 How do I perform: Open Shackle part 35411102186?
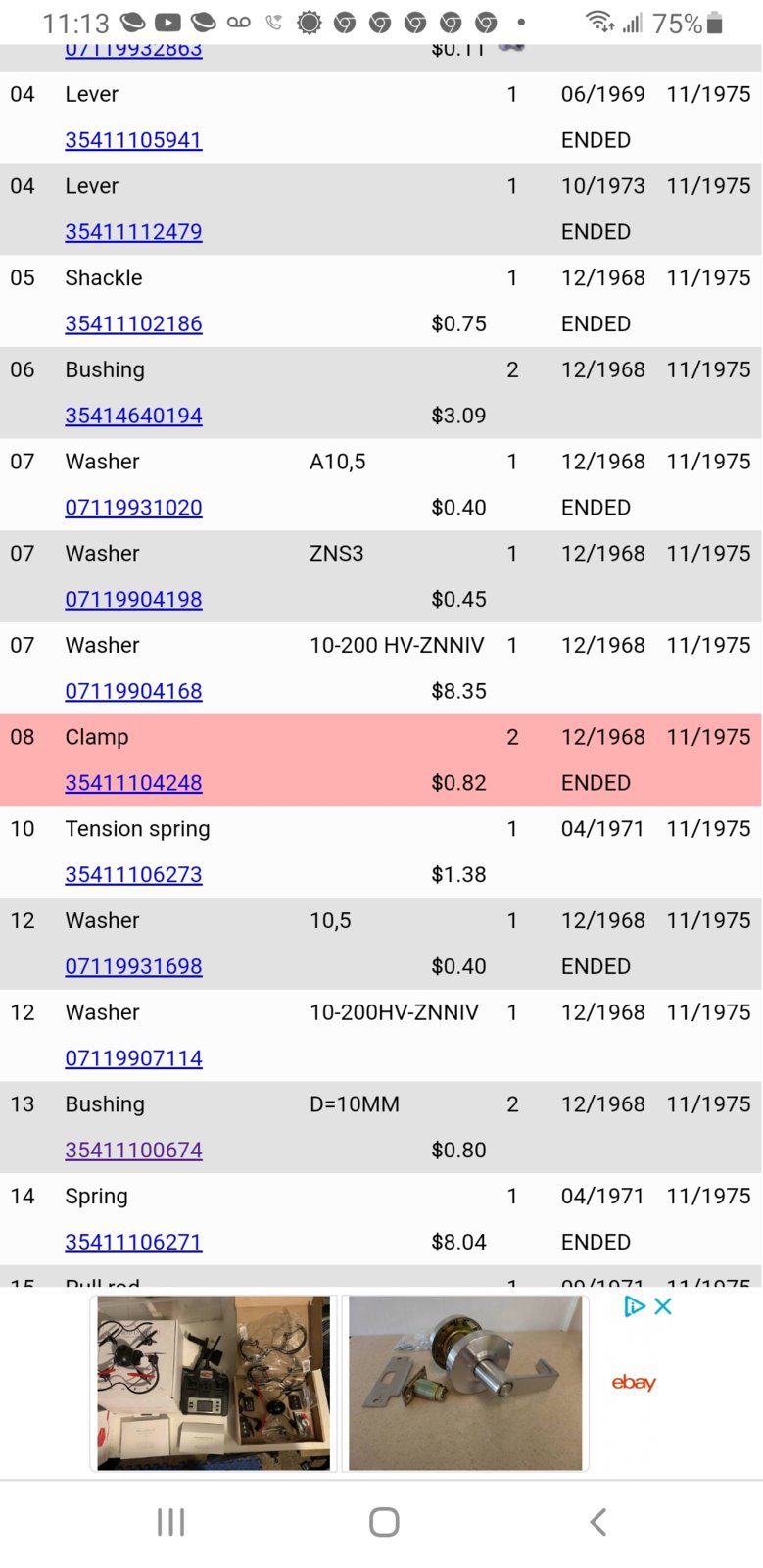133,324
